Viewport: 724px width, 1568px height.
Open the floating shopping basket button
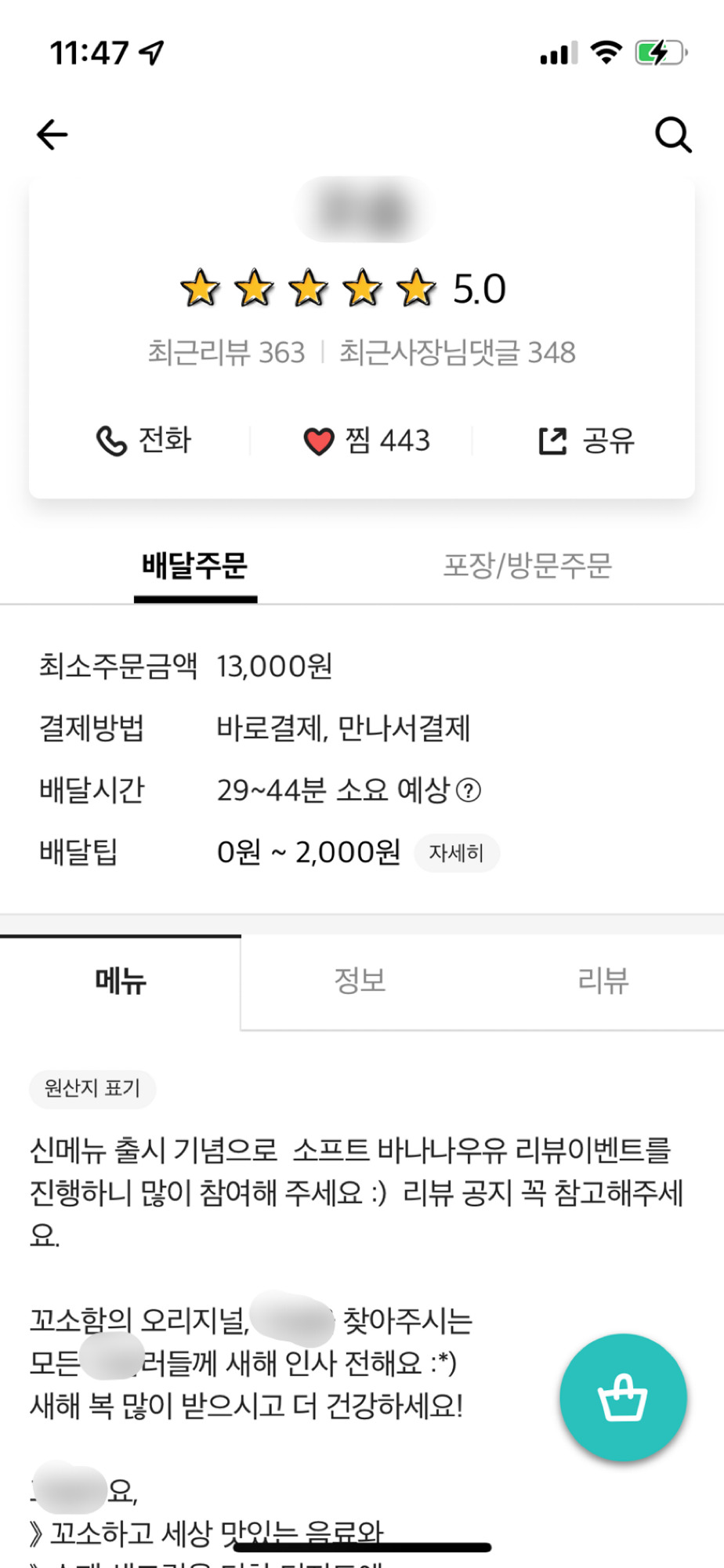pyautogui.click(x=623, y=1398)
